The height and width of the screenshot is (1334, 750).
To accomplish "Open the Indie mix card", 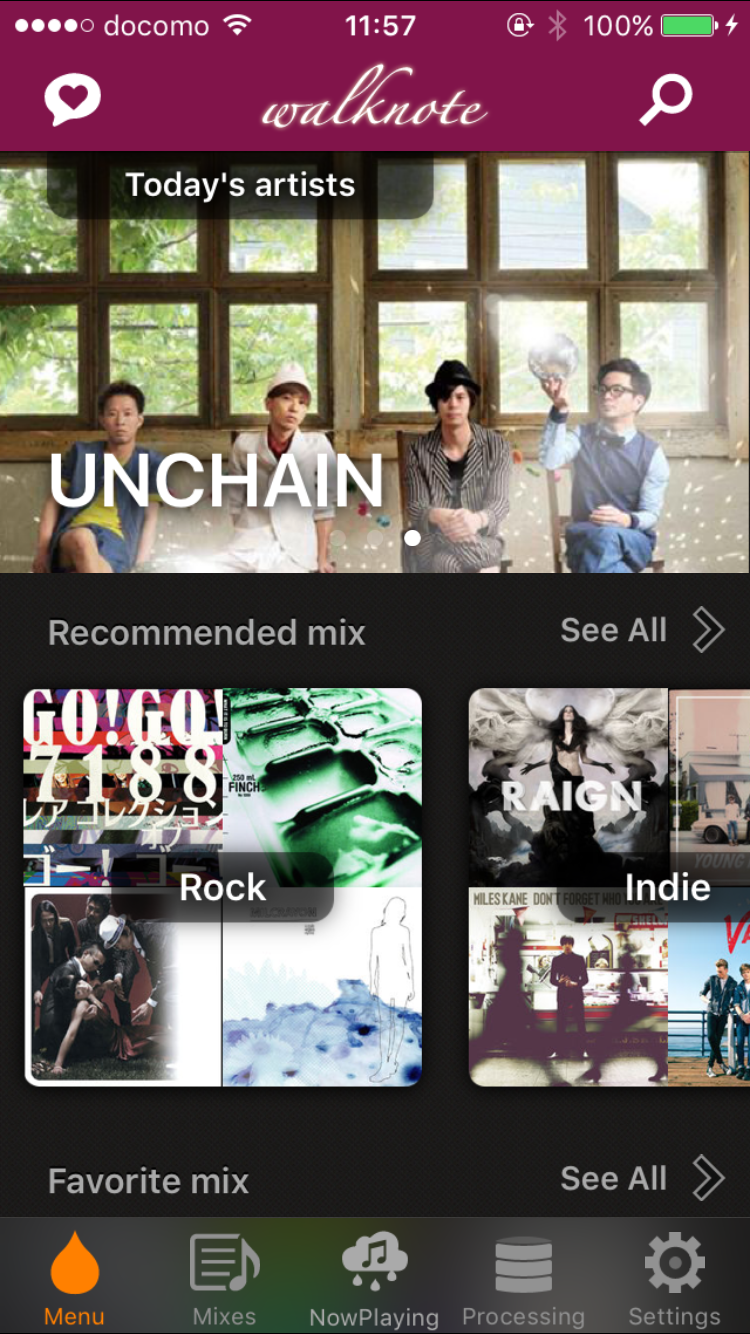I will (x=610, y=887).
